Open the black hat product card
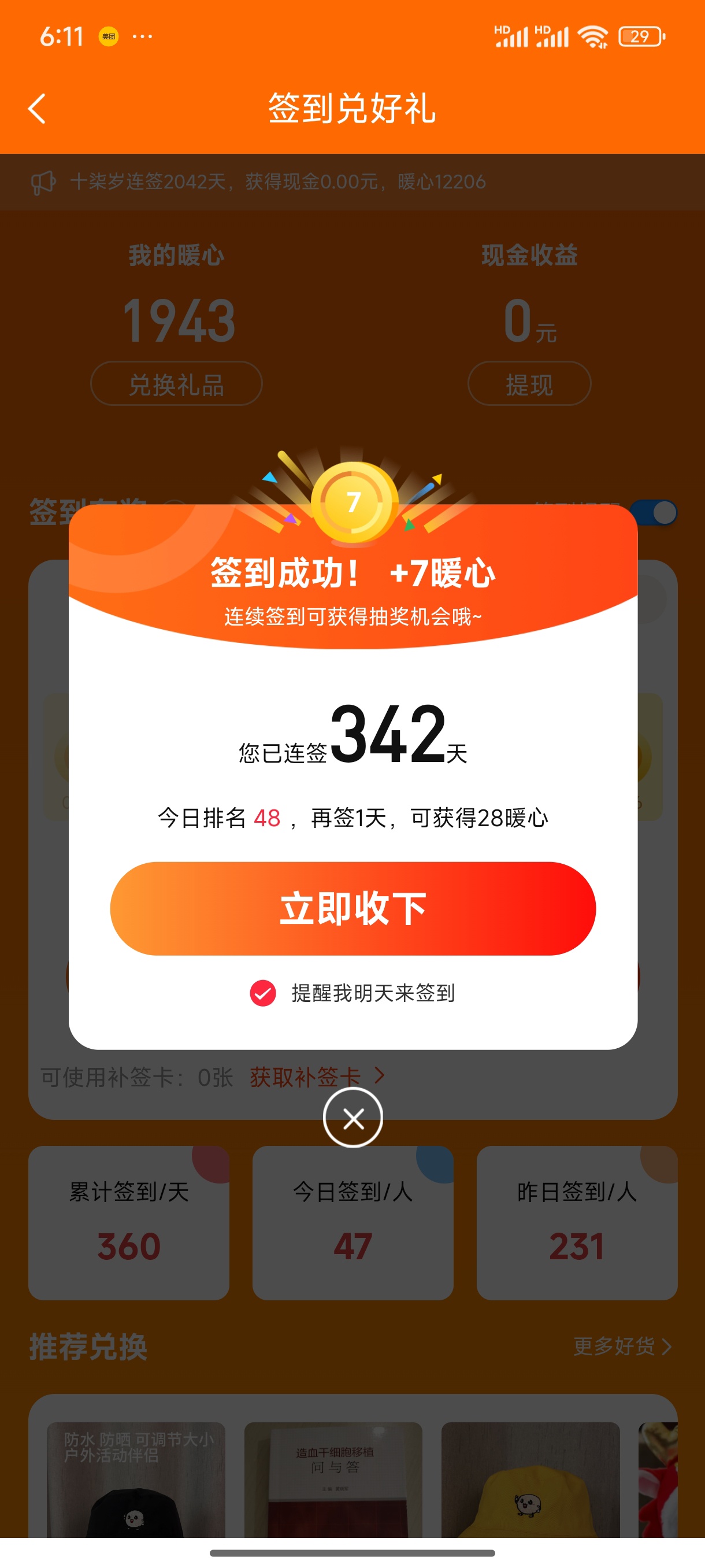The height and width of the screenshot is (1568, 705). [x=136, y=1479]
